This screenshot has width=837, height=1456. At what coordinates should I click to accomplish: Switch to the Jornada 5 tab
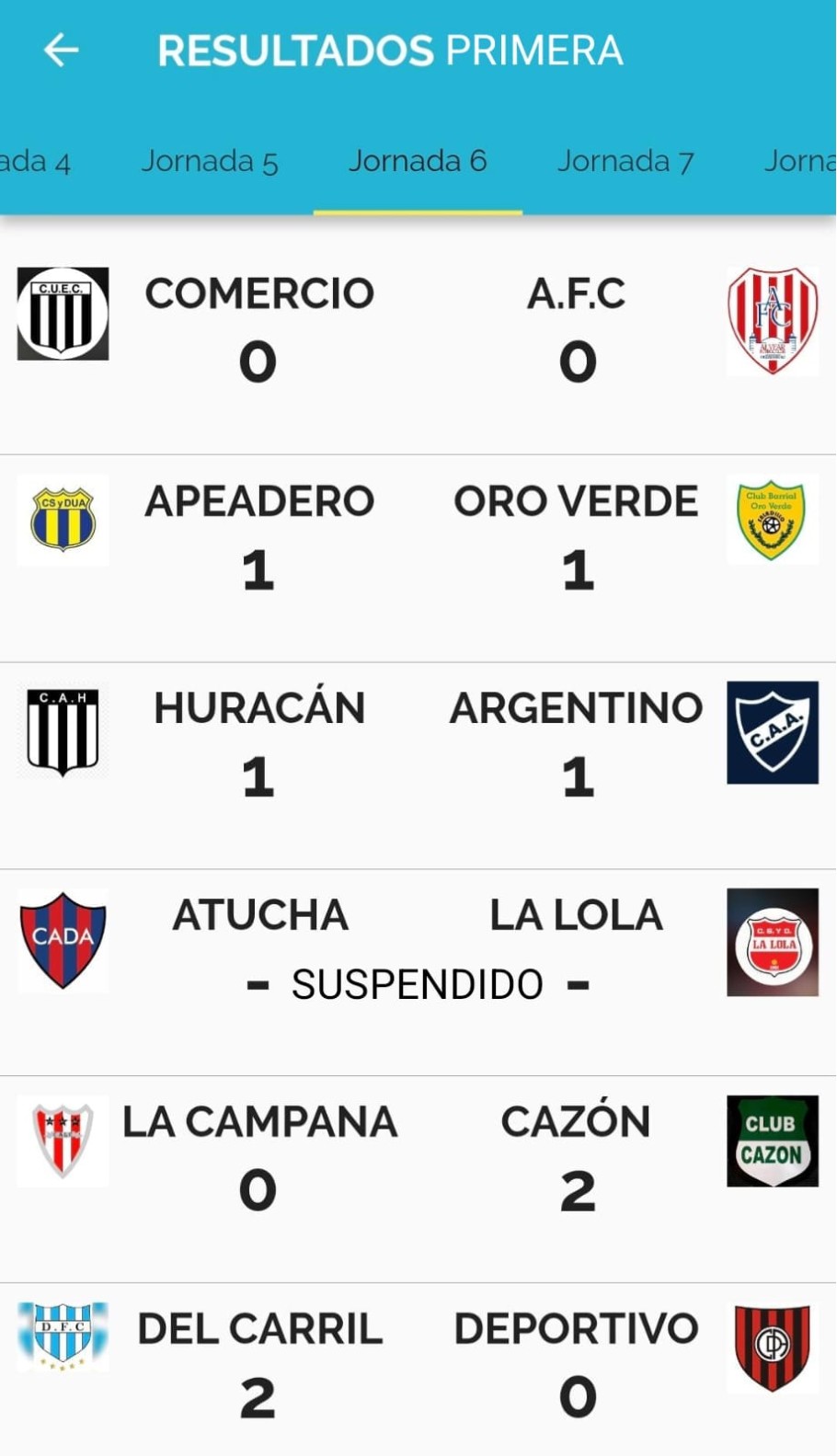coord(209,162)
